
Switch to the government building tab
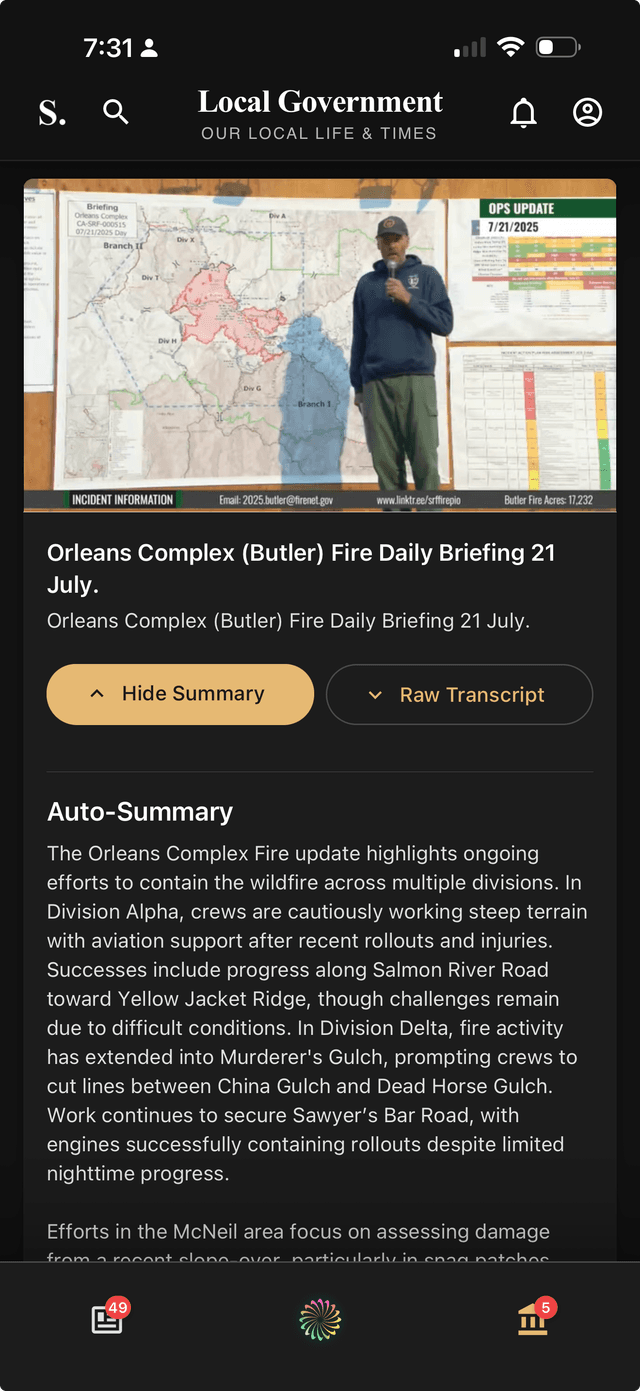tap(532, 1320)
